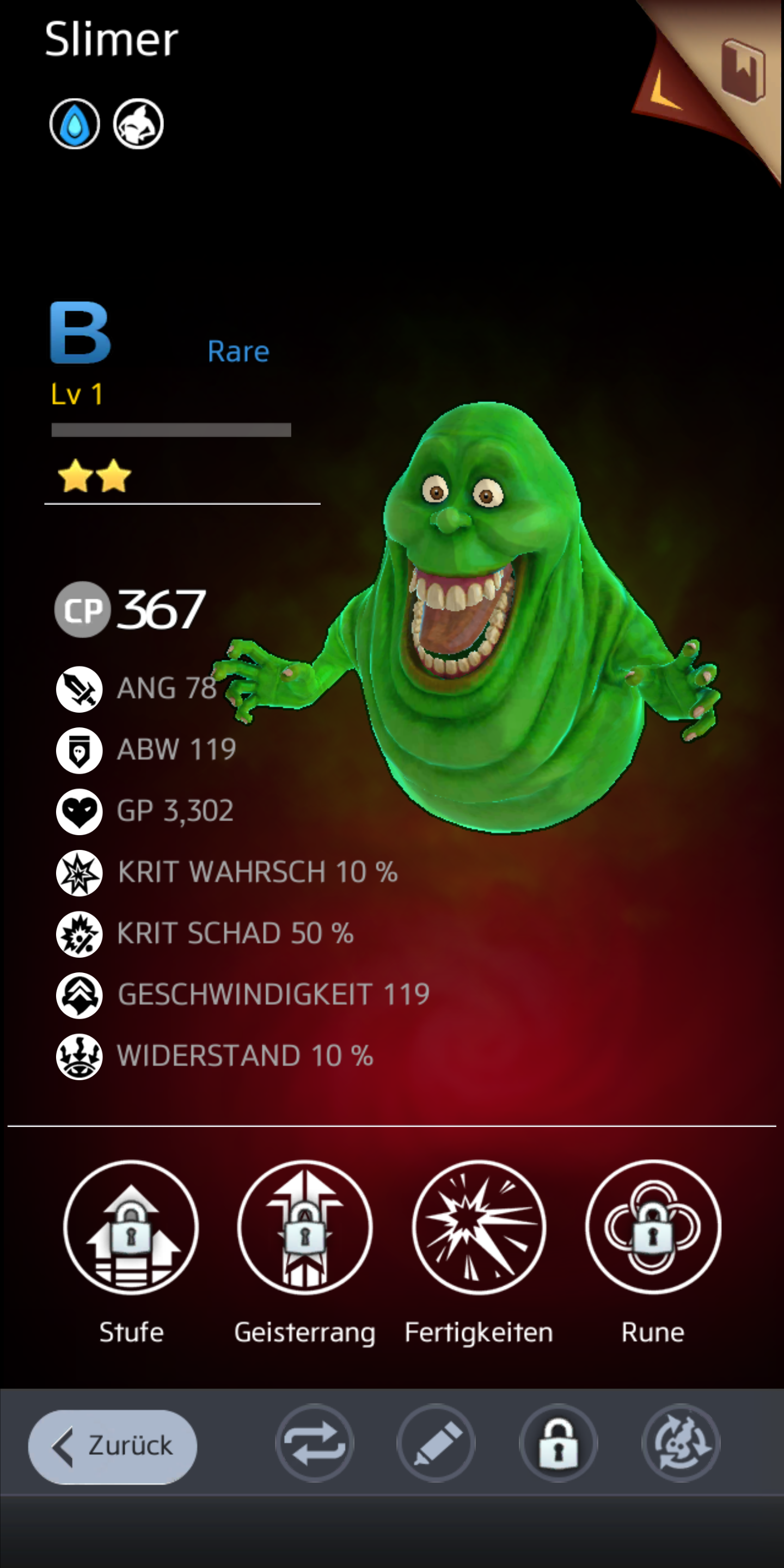Tap the padlock lock icon
The image size is (784, 1568).
(559, 1443)
